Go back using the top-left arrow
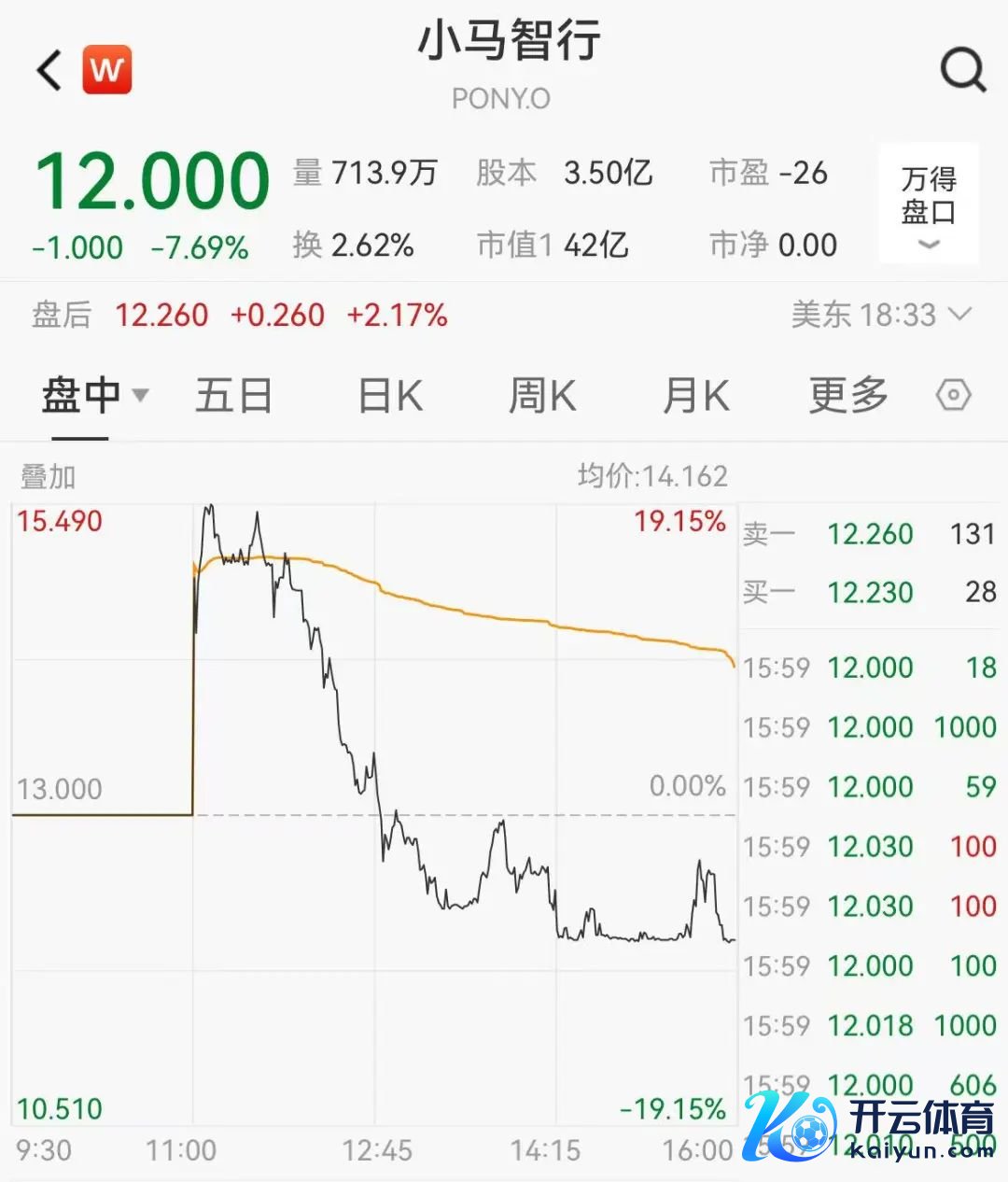 (x=50, y=70)
